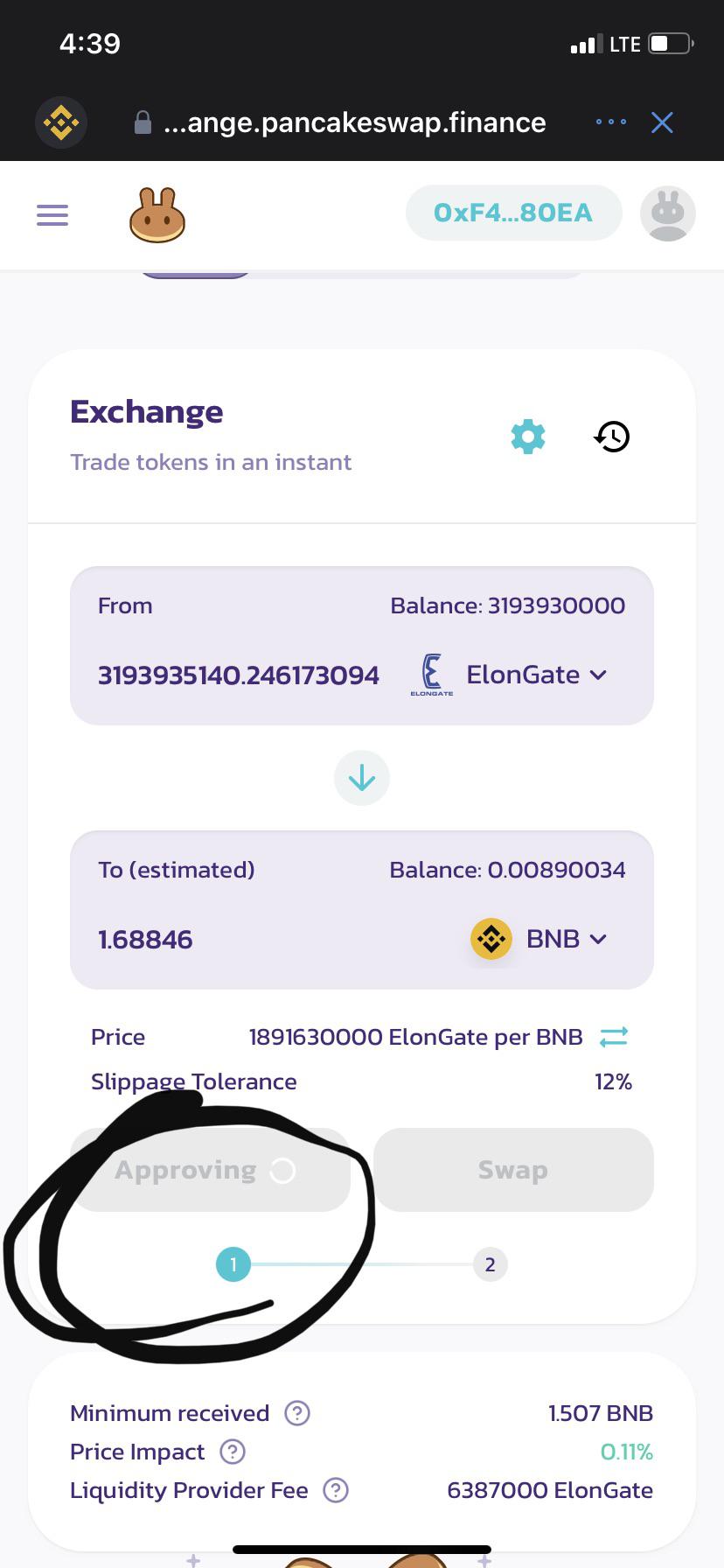Open wallet address 0xF4...80EA
The height and width of the screenshot is (1568, 724).
pos(513,213)
